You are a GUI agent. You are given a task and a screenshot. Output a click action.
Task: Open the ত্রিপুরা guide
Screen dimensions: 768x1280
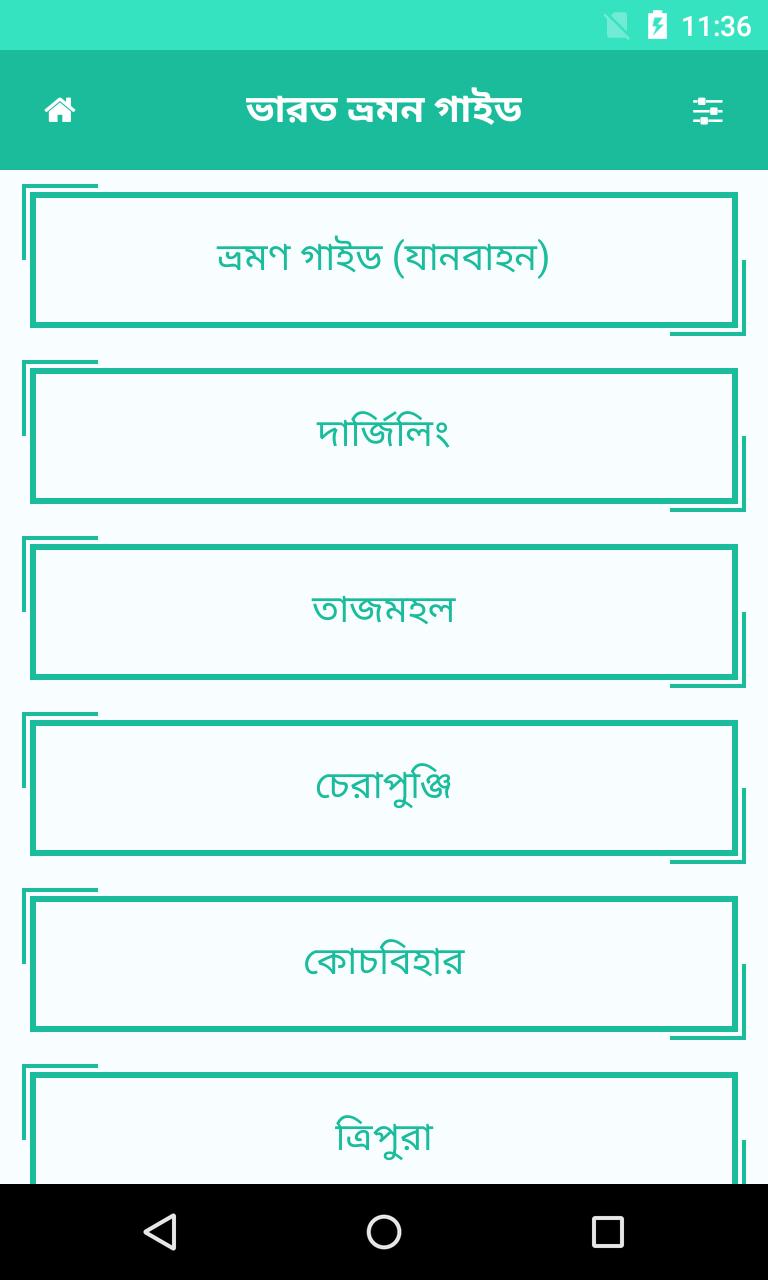(383, 1135)
